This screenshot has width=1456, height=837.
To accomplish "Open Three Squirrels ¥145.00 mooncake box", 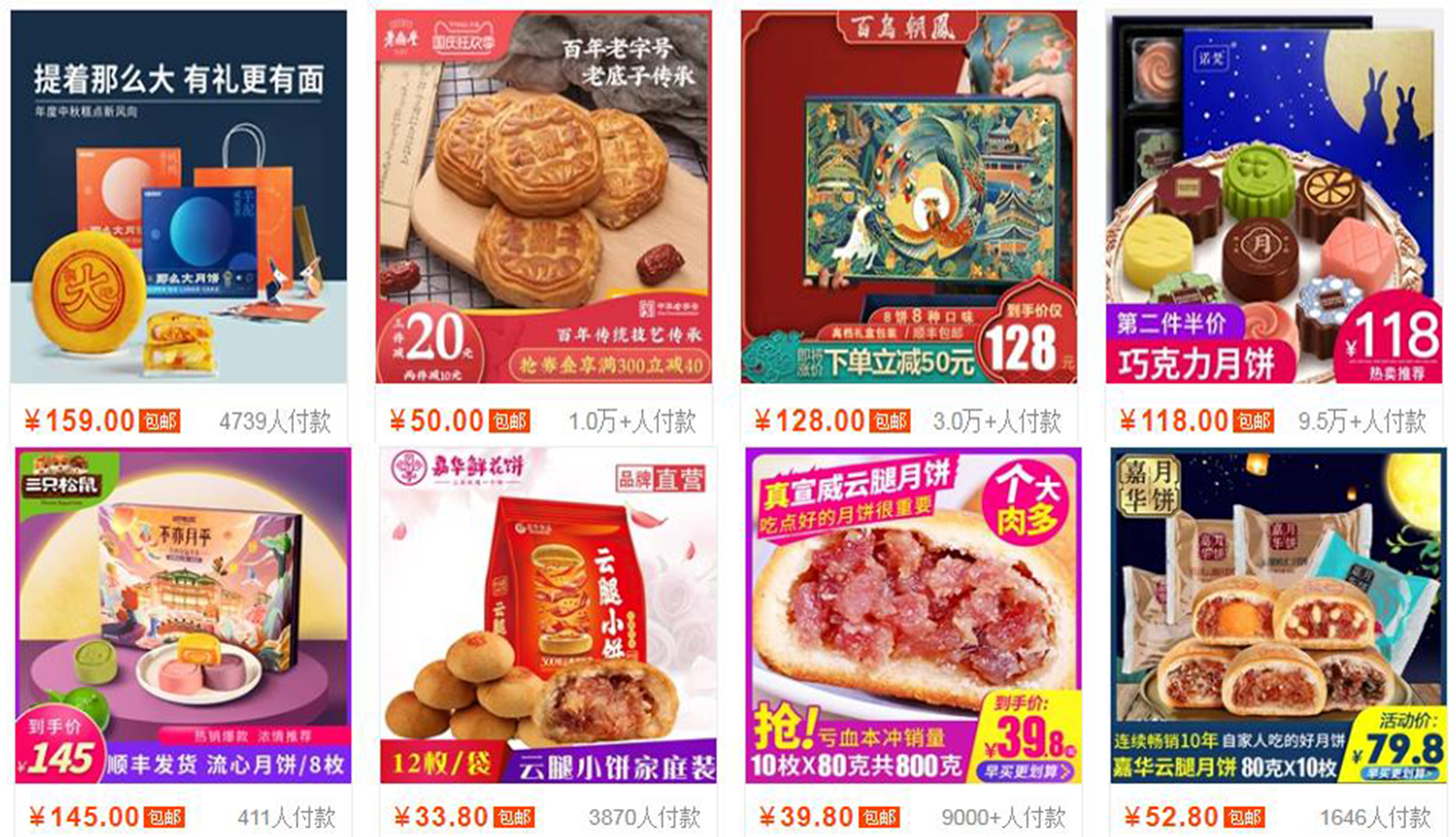I will [x=183, y=615].
